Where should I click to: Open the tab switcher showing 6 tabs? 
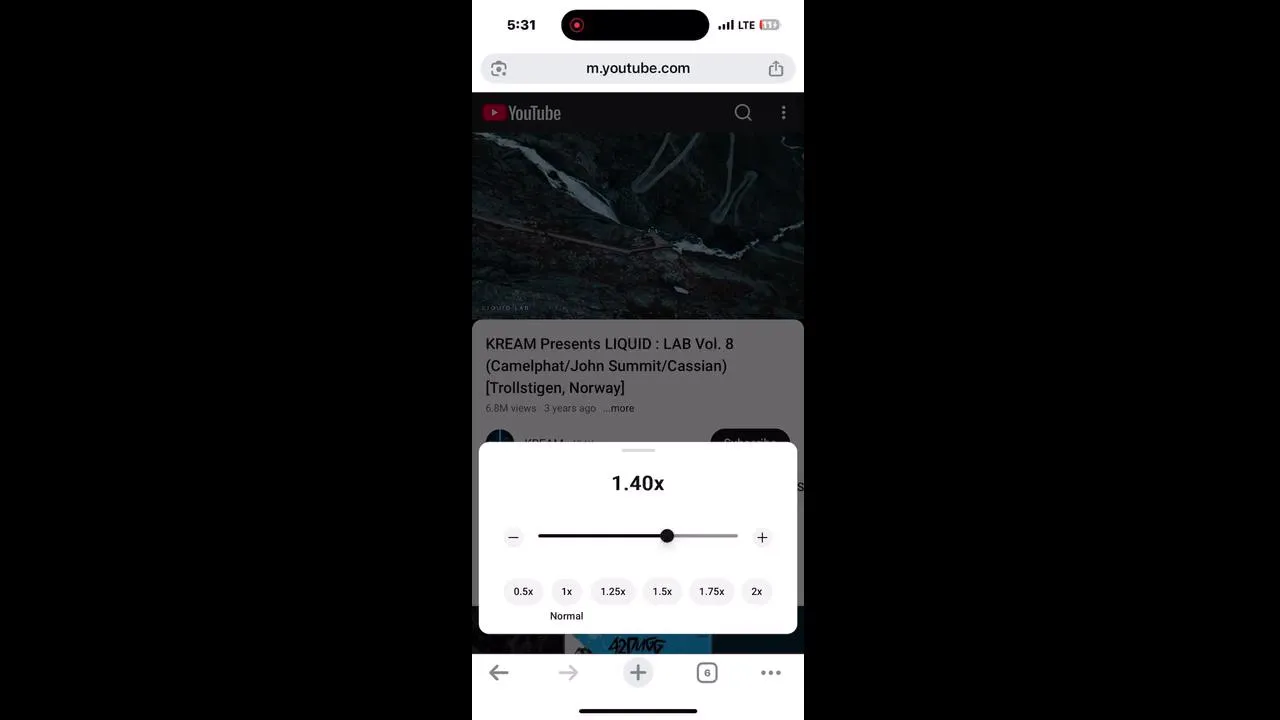706,673
